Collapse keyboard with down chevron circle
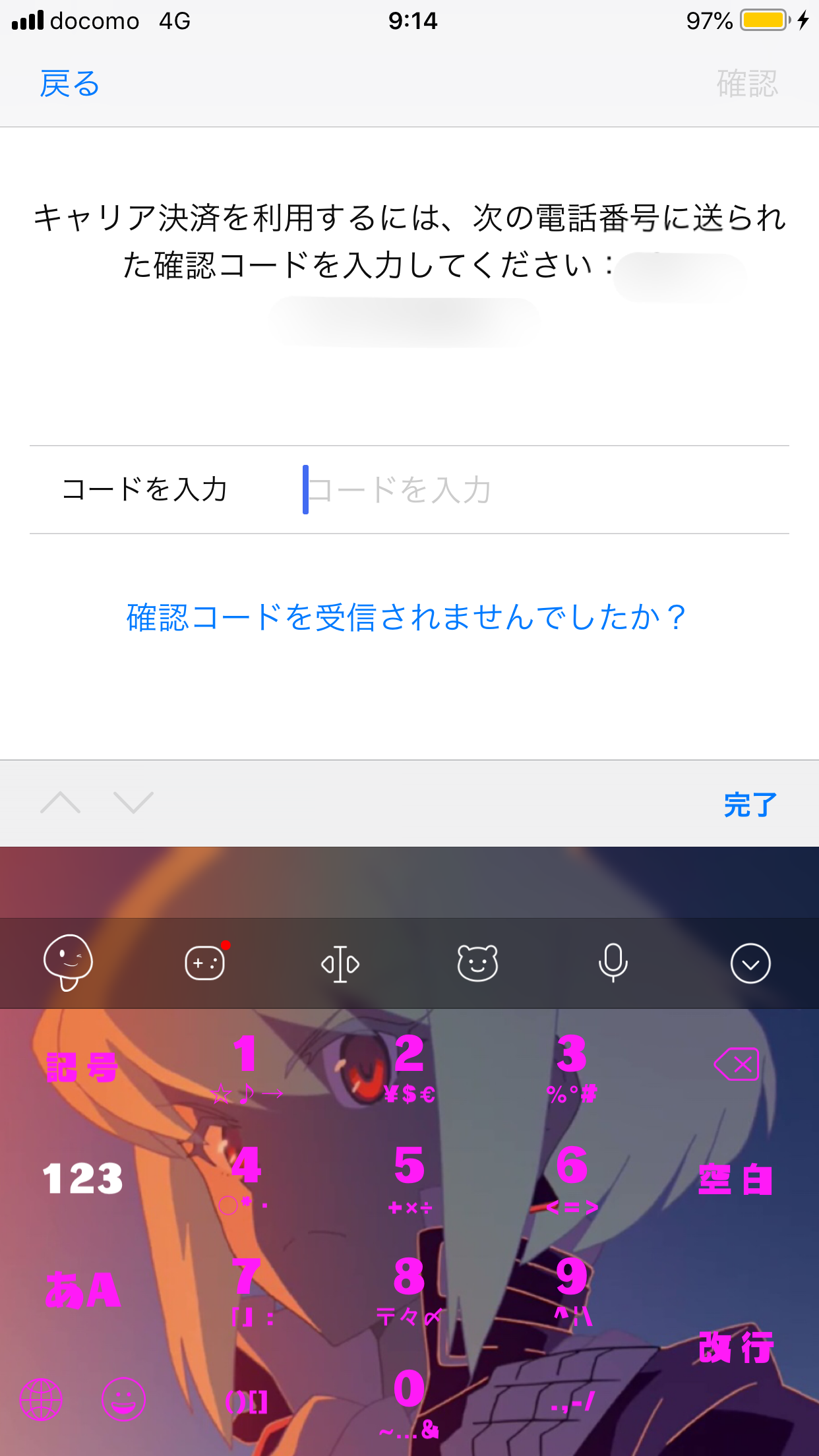 pyautogui.click(x=750, y=963)
